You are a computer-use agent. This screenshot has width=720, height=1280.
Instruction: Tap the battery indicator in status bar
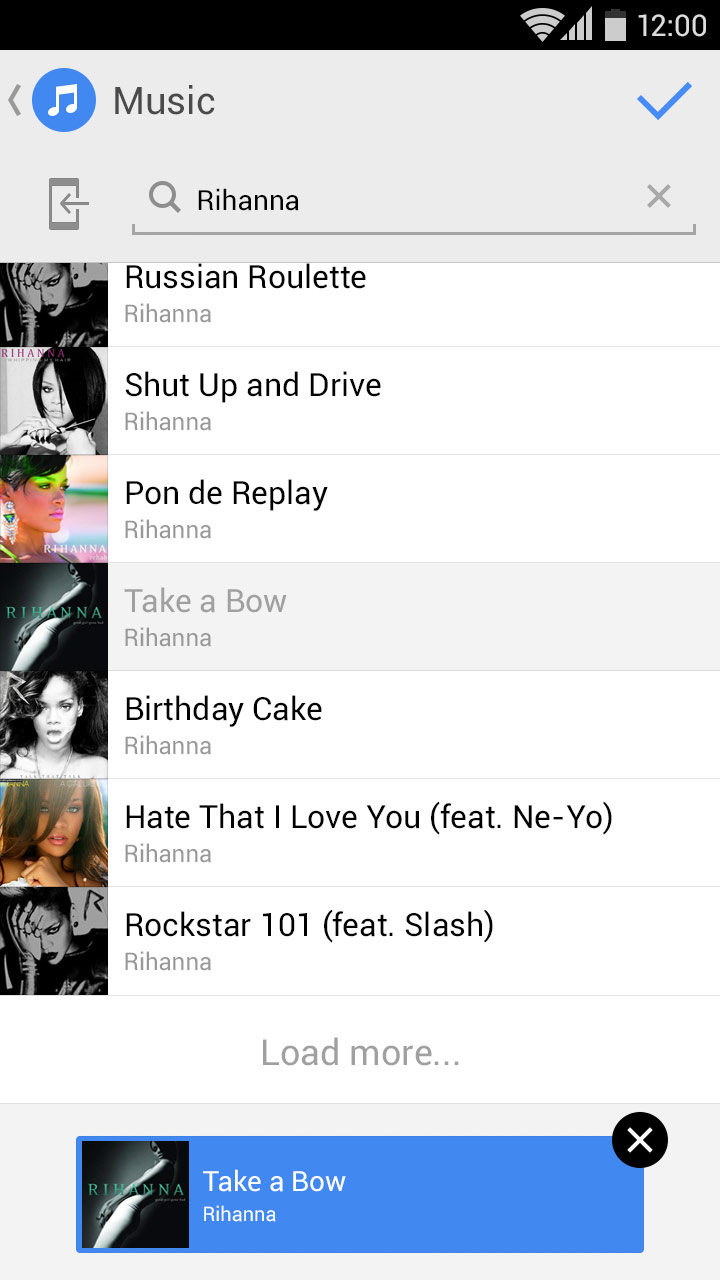point(616,25)
